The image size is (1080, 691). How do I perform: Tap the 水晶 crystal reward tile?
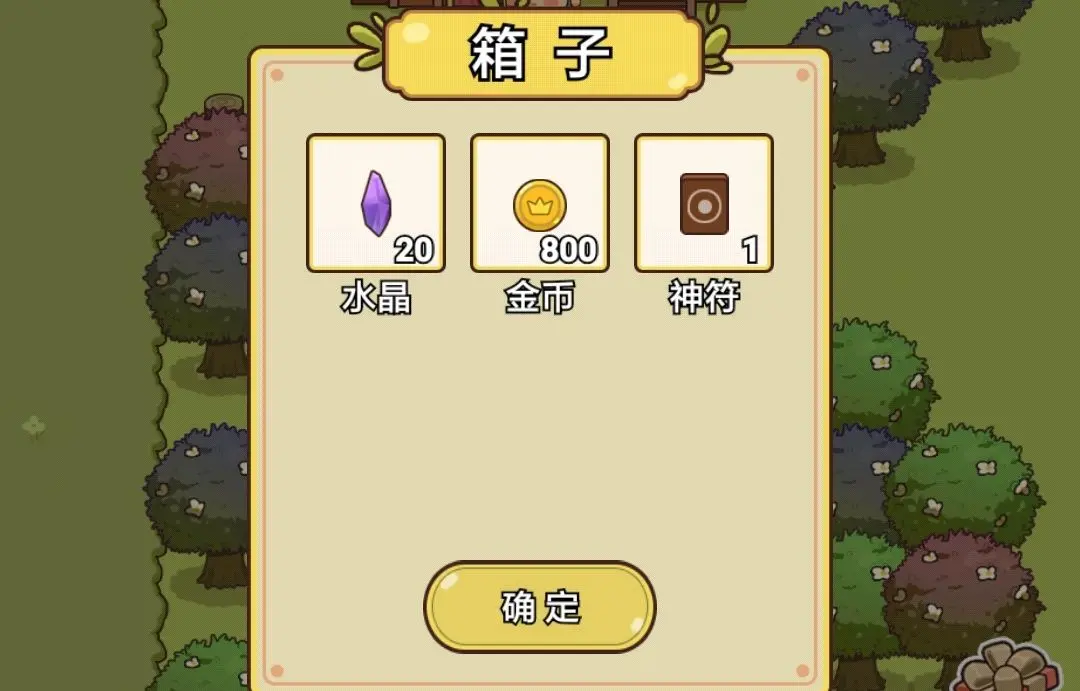(376, 203)
